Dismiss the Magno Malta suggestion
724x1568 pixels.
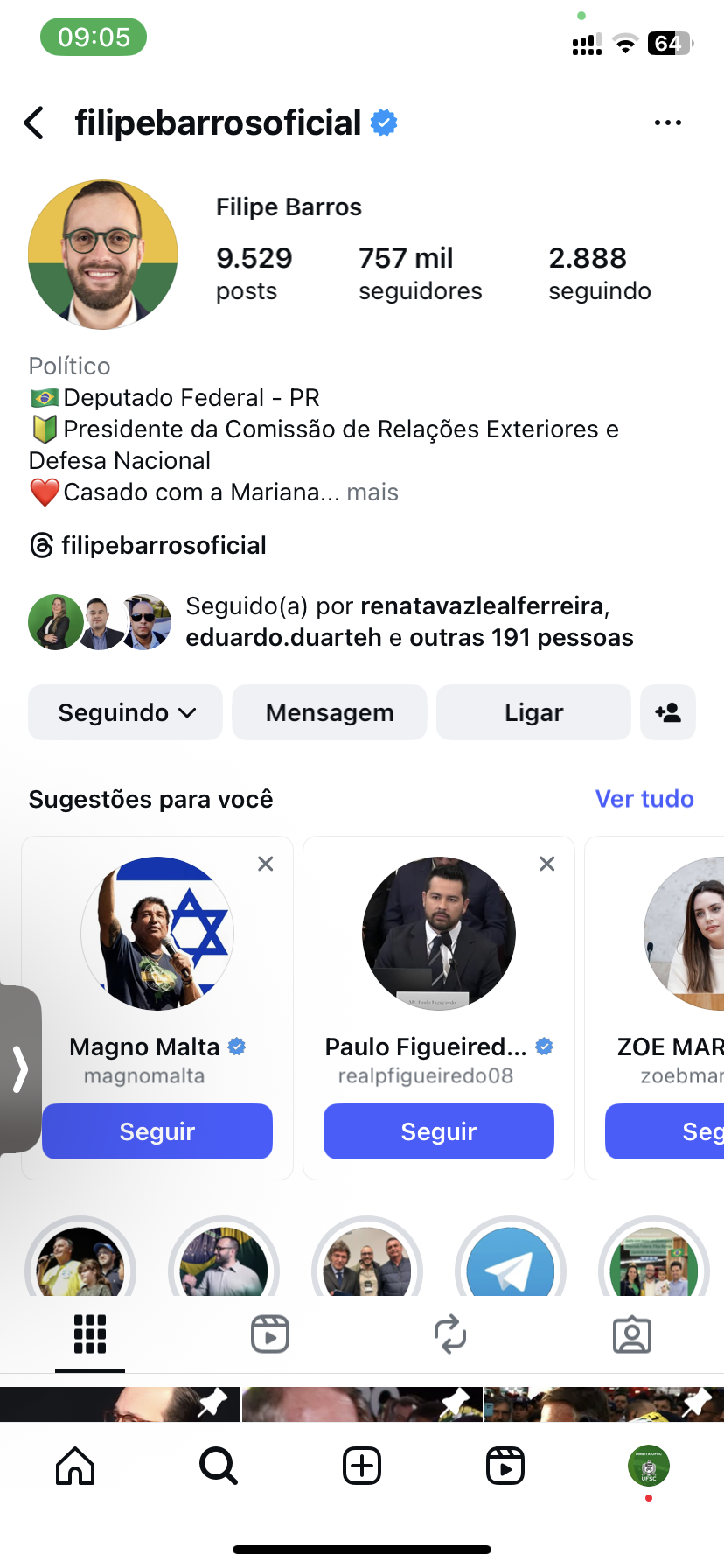click(266, 864)
